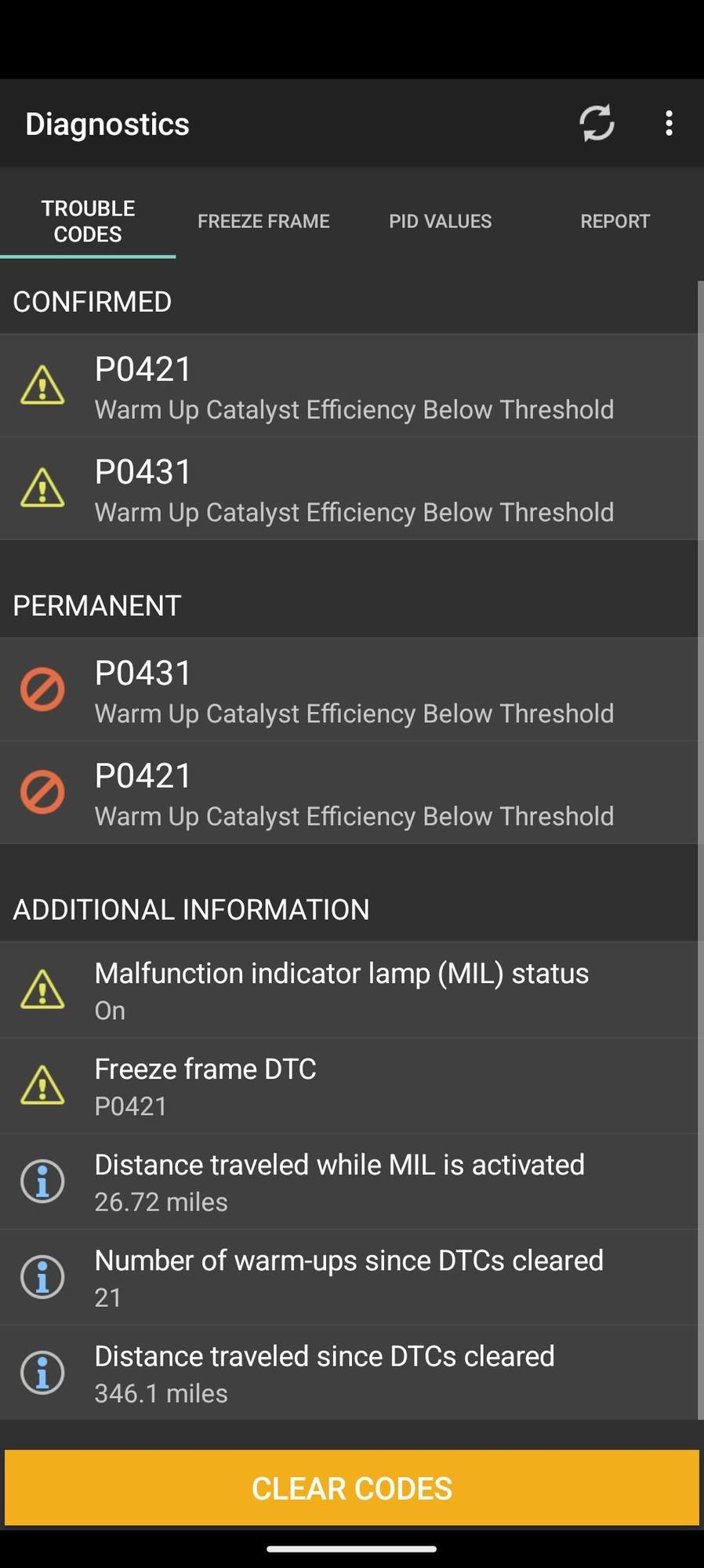Select the Trouble Codes tab
This screenshot has width=704, height=1568.
click(x=88, y=221)
